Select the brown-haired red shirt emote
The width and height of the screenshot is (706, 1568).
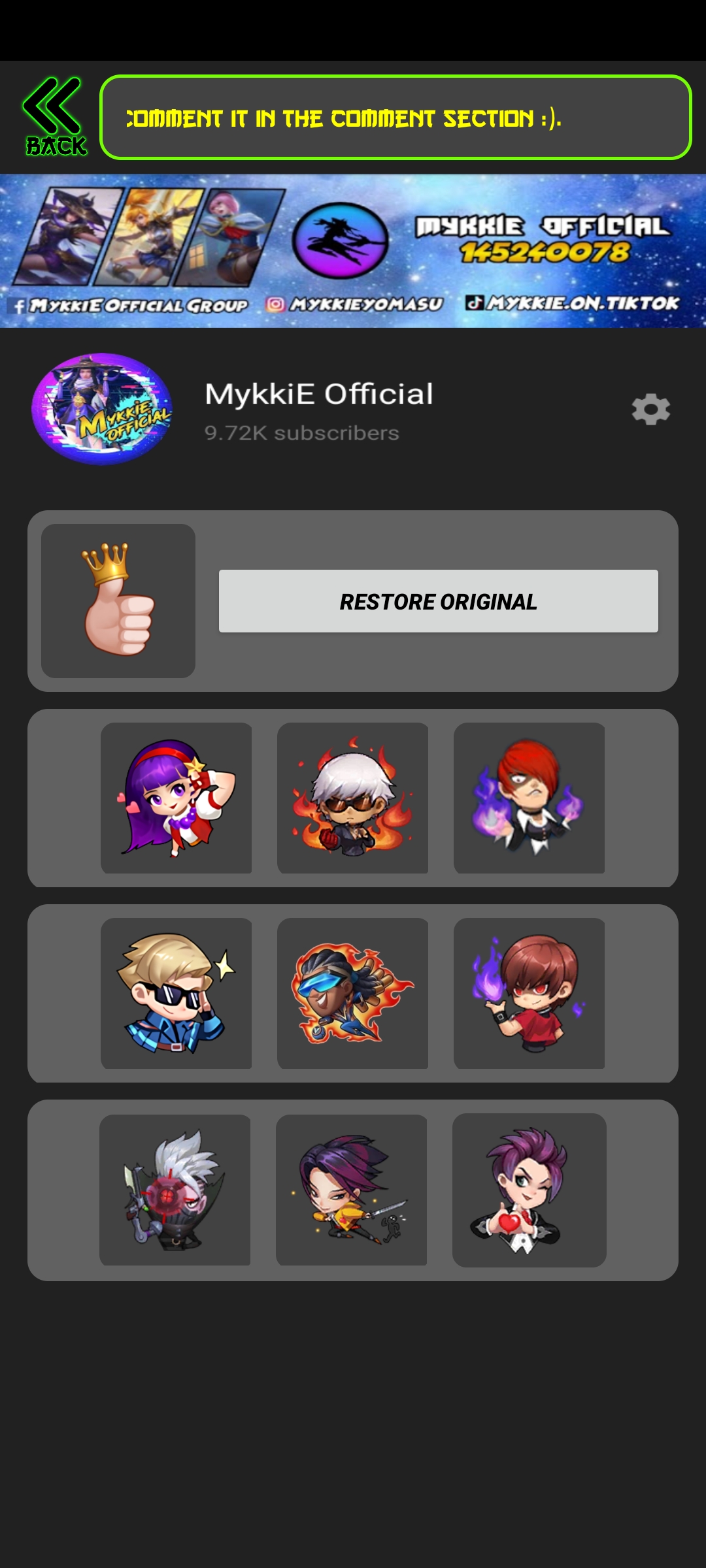coord(529,993)
